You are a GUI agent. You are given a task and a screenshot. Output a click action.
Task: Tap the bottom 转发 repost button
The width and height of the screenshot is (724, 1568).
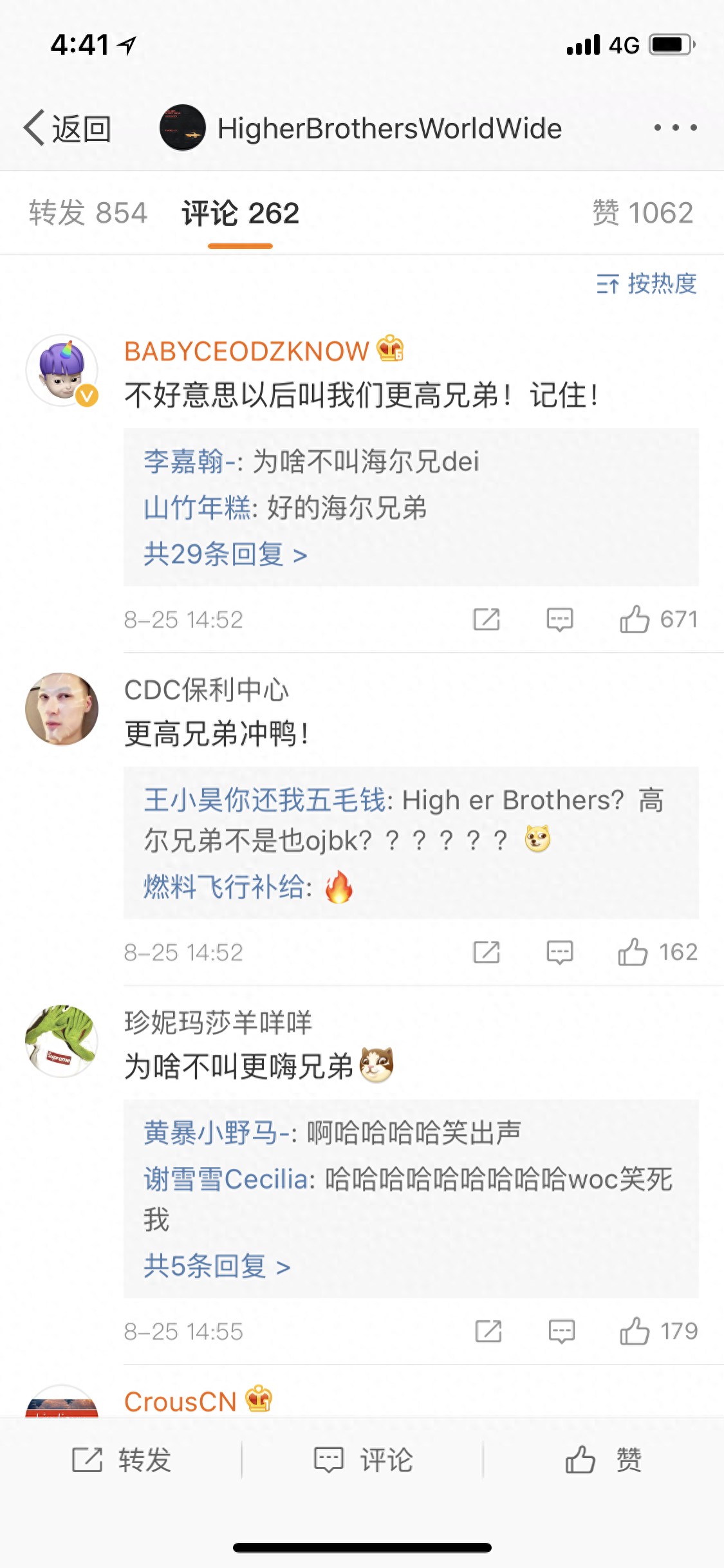[x=121, y=1460]
